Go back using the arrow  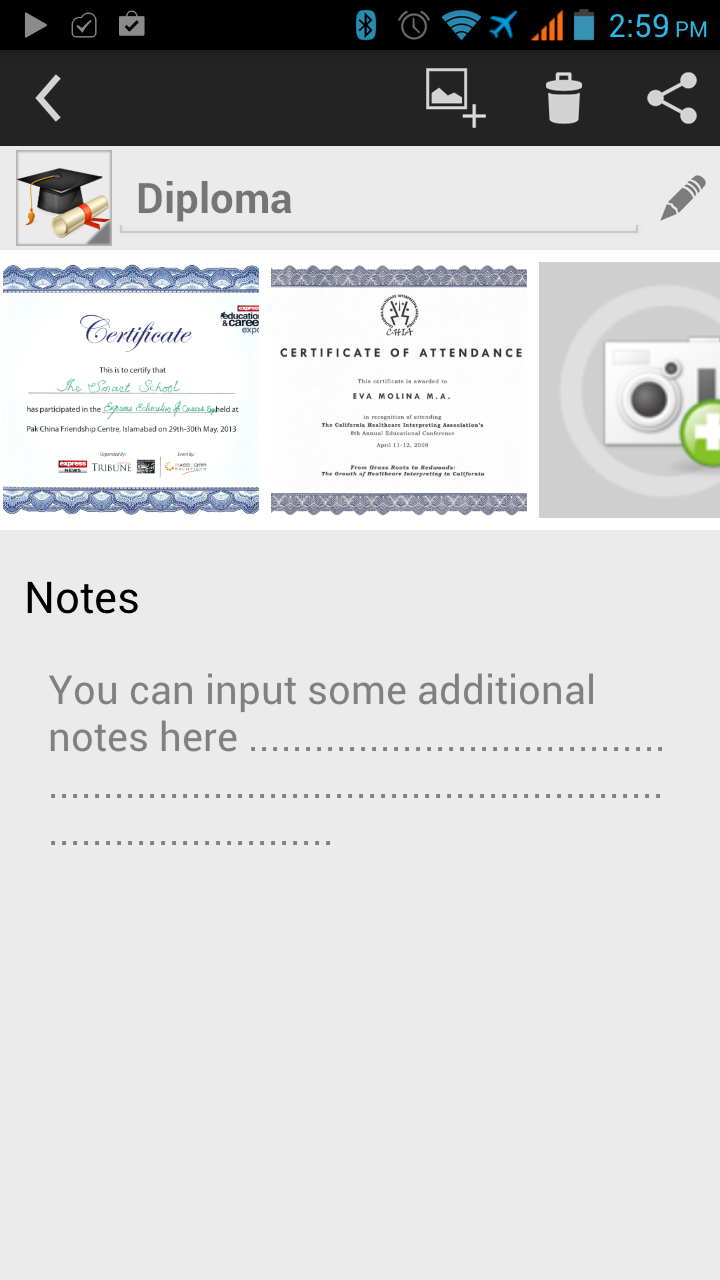(x=48, y=98)
